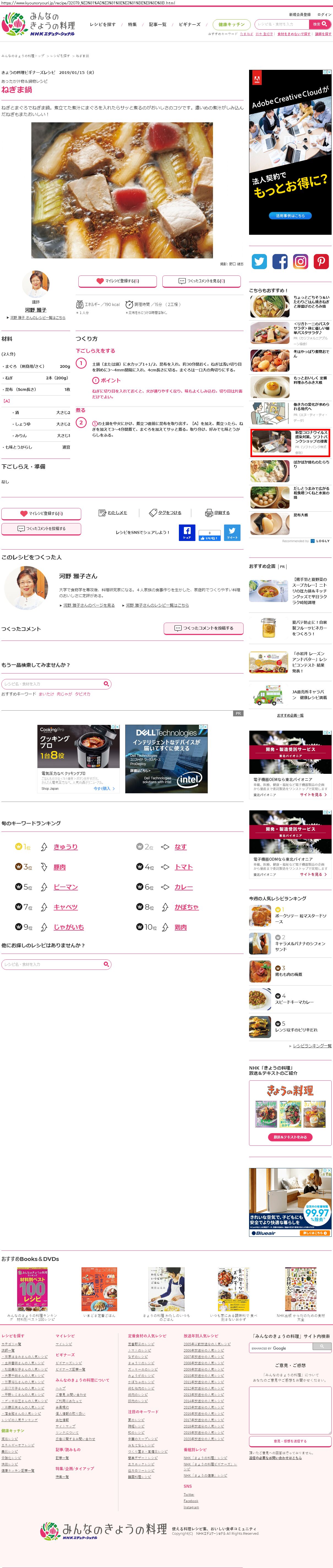333x1568 pixels.
Task: Select きゅうり in keyword ranking
Action: (x=65, y=847)
